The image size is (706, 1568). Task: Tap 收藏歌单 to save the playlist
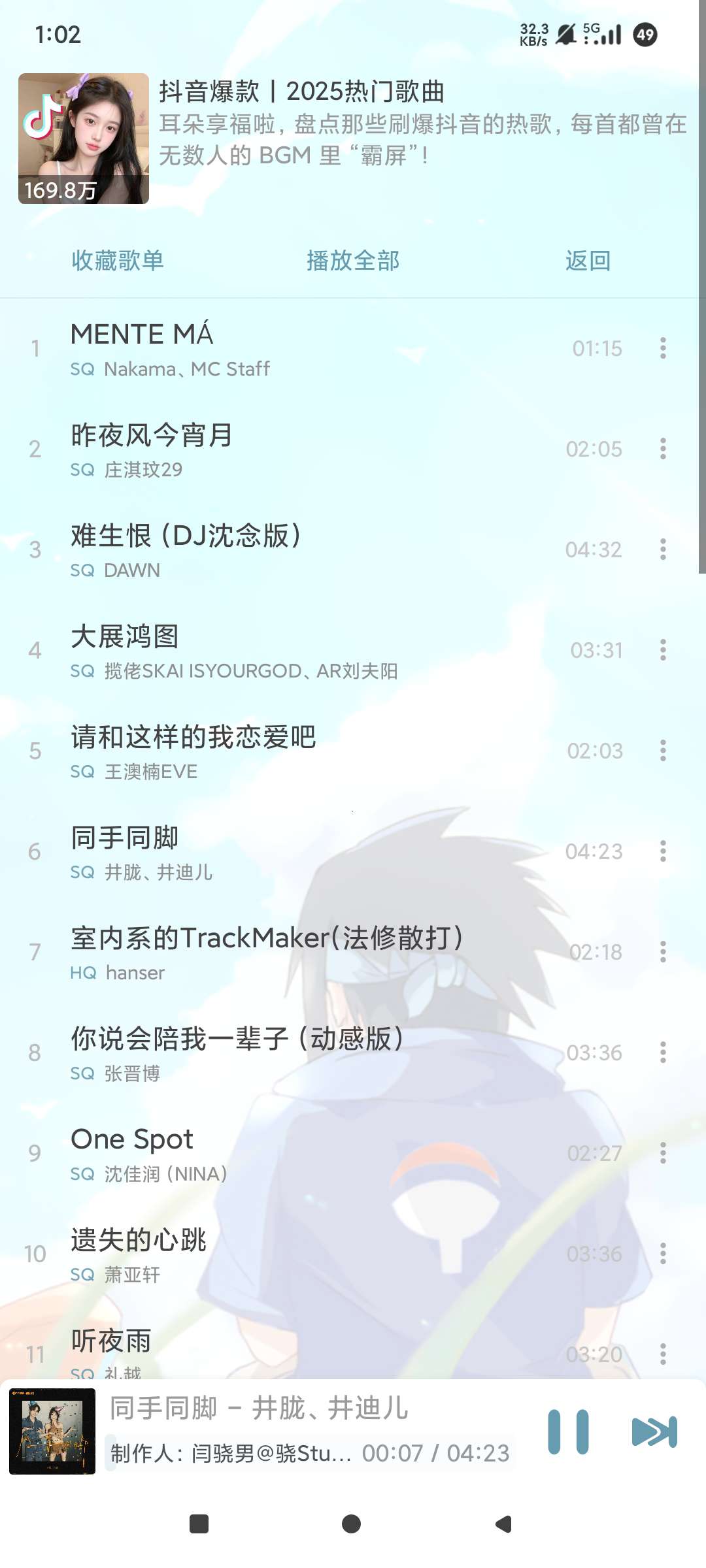coord(118,261)
